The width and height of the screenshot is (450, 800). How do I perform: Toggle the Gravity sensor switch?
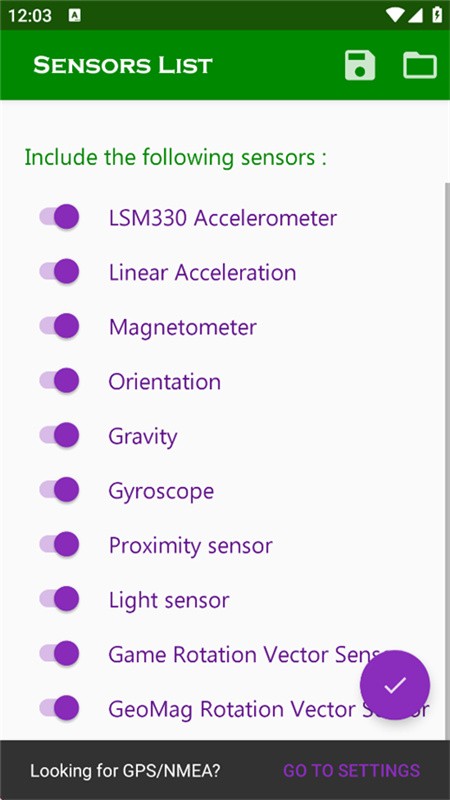click(x=60, y=435)
